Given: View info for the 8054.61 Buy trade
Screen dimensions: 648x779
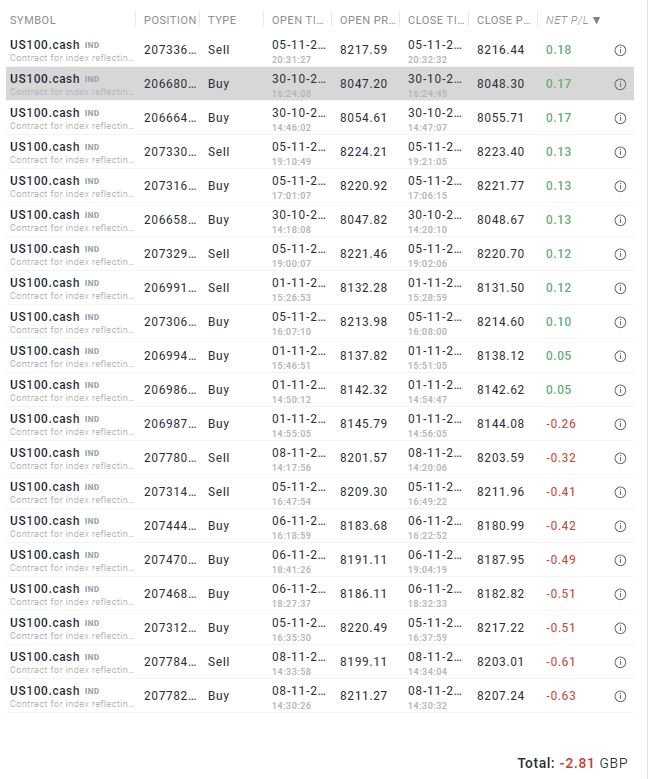Looking at the screenshot, I should click(x=620, y=118).
